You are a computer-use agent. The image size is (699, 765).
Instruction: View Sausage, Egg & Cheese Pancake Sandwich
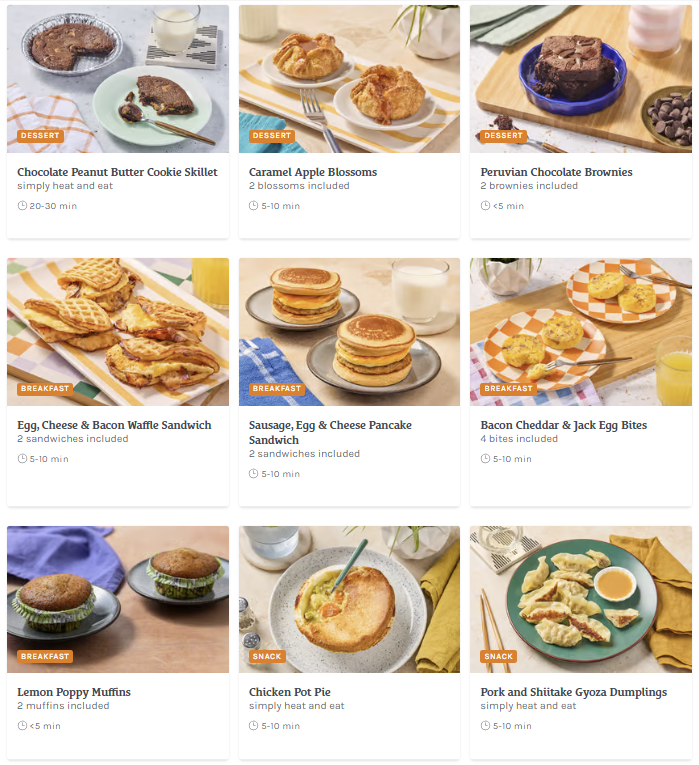[330, 432]
